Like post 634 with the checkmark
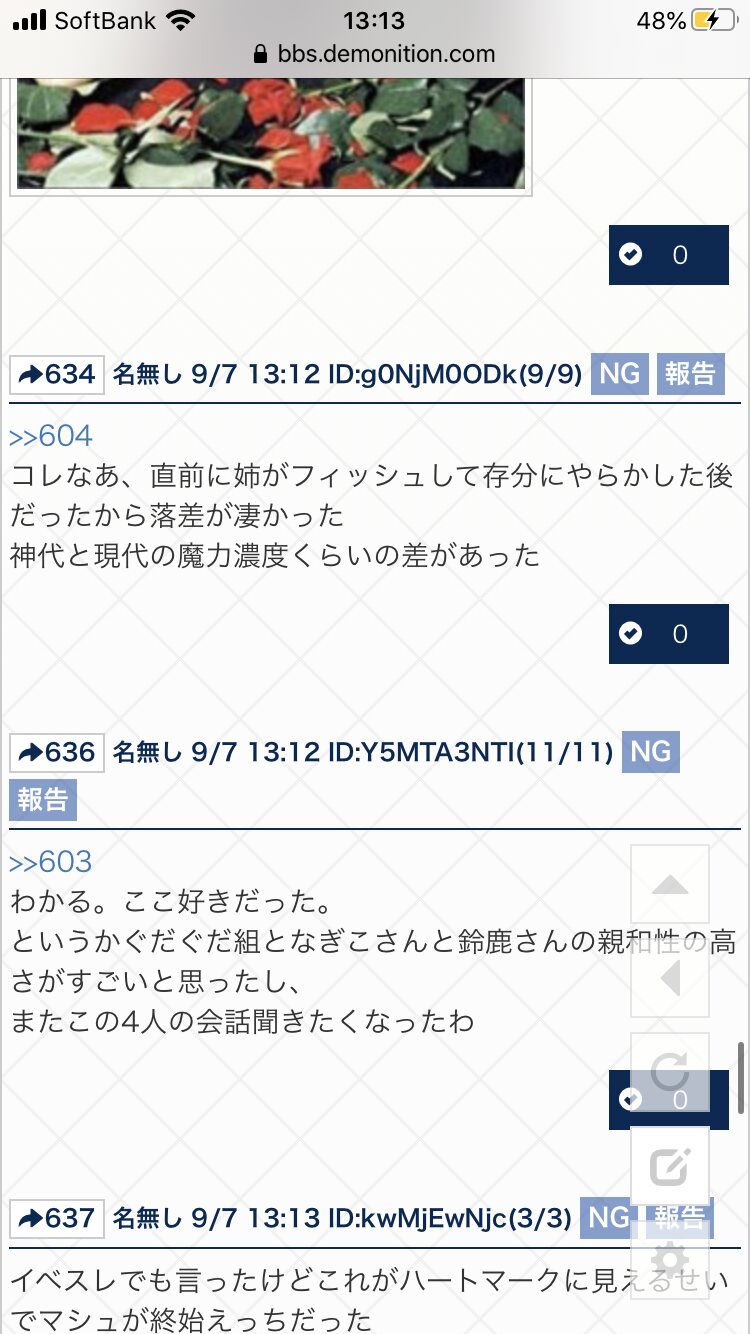 click(x=668, y=634)
